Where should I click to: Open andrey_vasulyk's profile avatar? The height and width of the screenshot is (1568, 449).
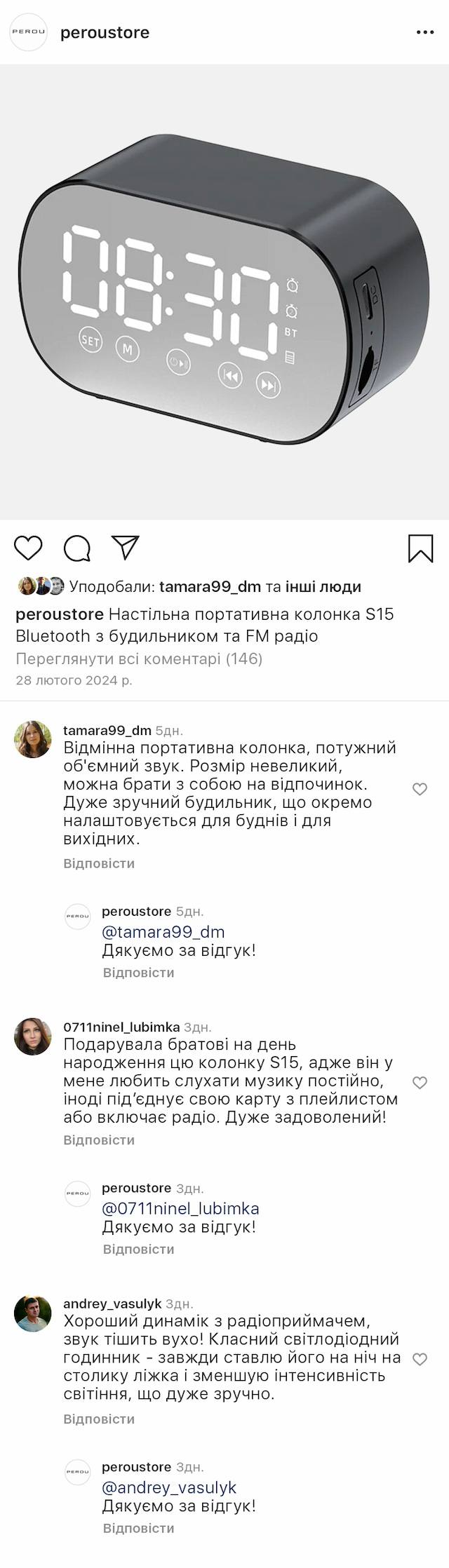tap(33, 1313)
